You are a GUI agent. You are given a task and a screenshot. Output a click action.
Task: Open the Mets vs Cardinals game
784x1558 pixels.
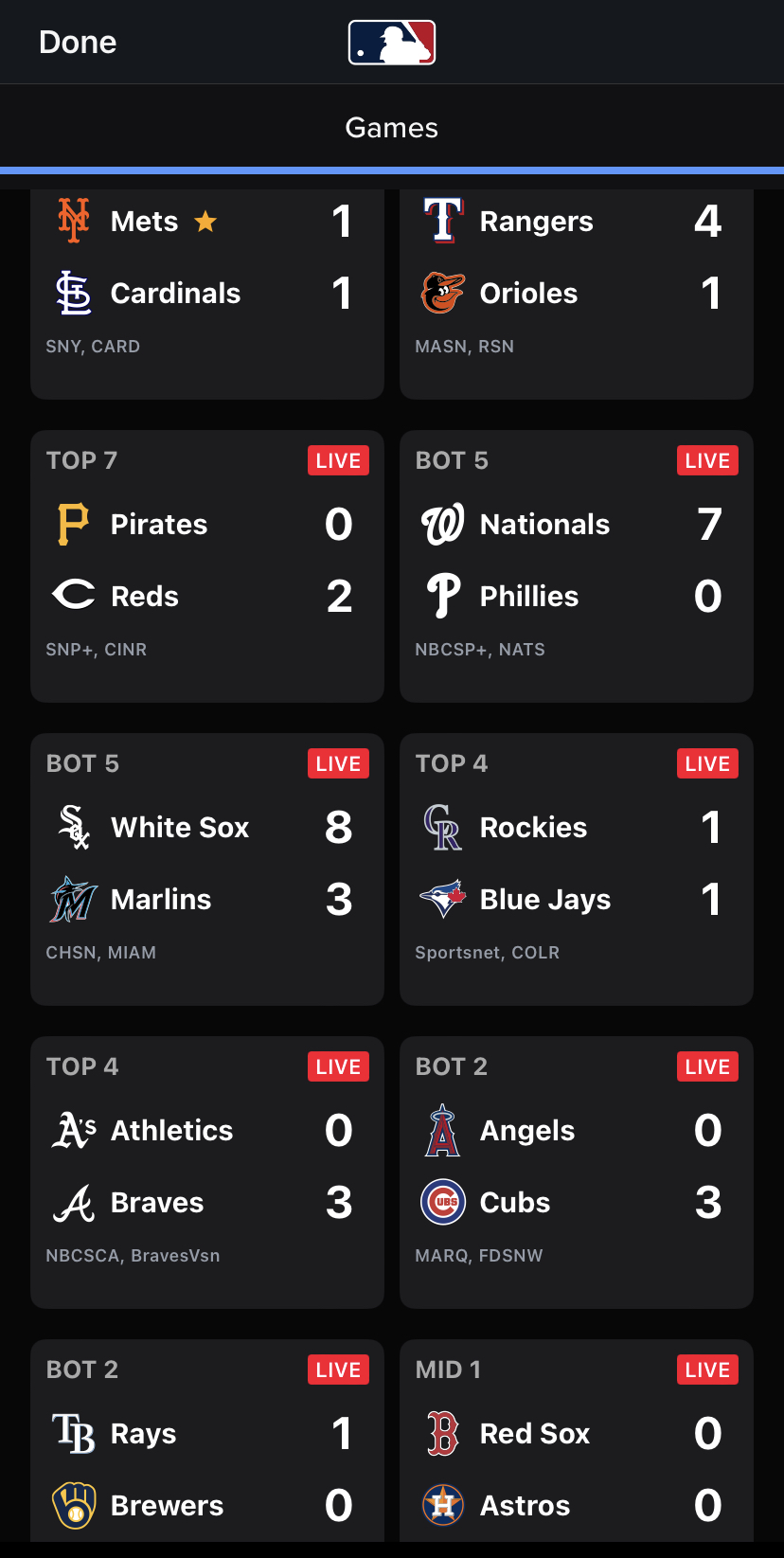[x=206, y=284]
